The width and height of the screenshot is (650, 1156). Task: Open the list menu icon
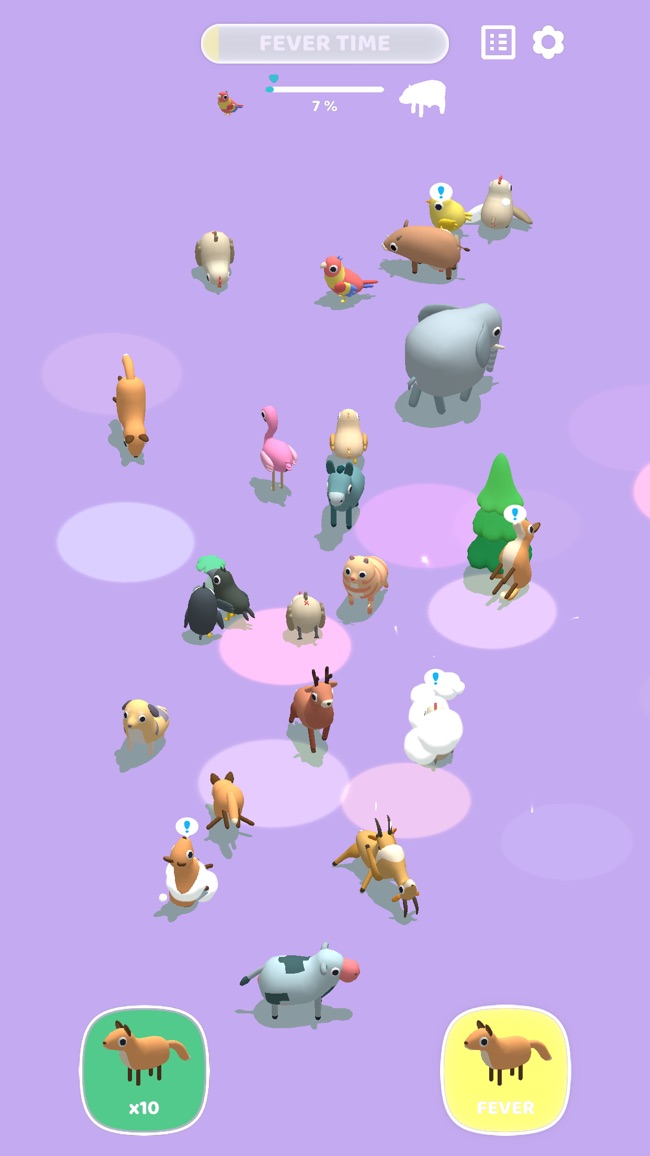pos(498,42)
